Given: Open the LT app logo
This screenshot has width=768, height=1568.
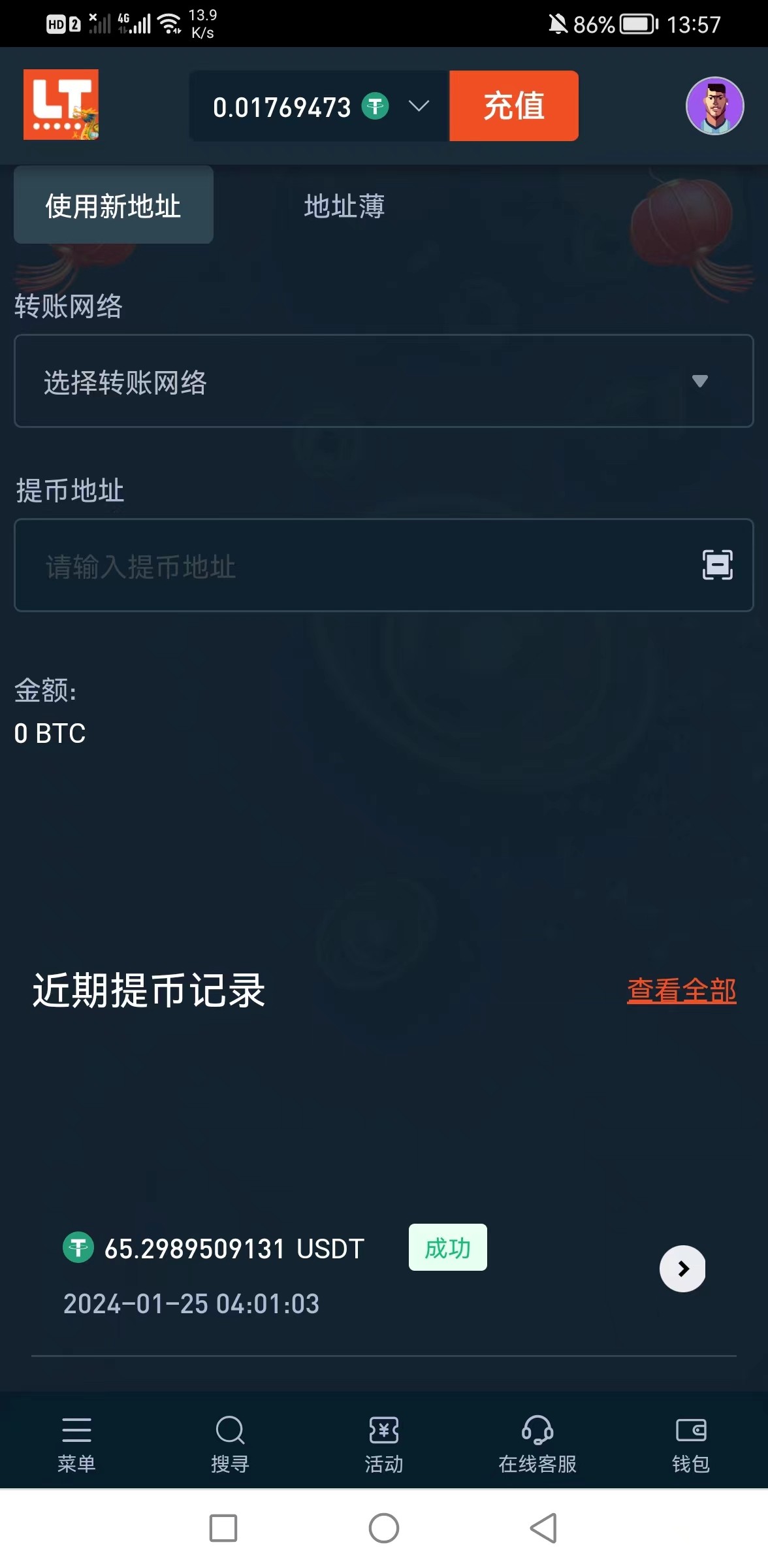Looking at the screenshot, I should coord(61,106).
